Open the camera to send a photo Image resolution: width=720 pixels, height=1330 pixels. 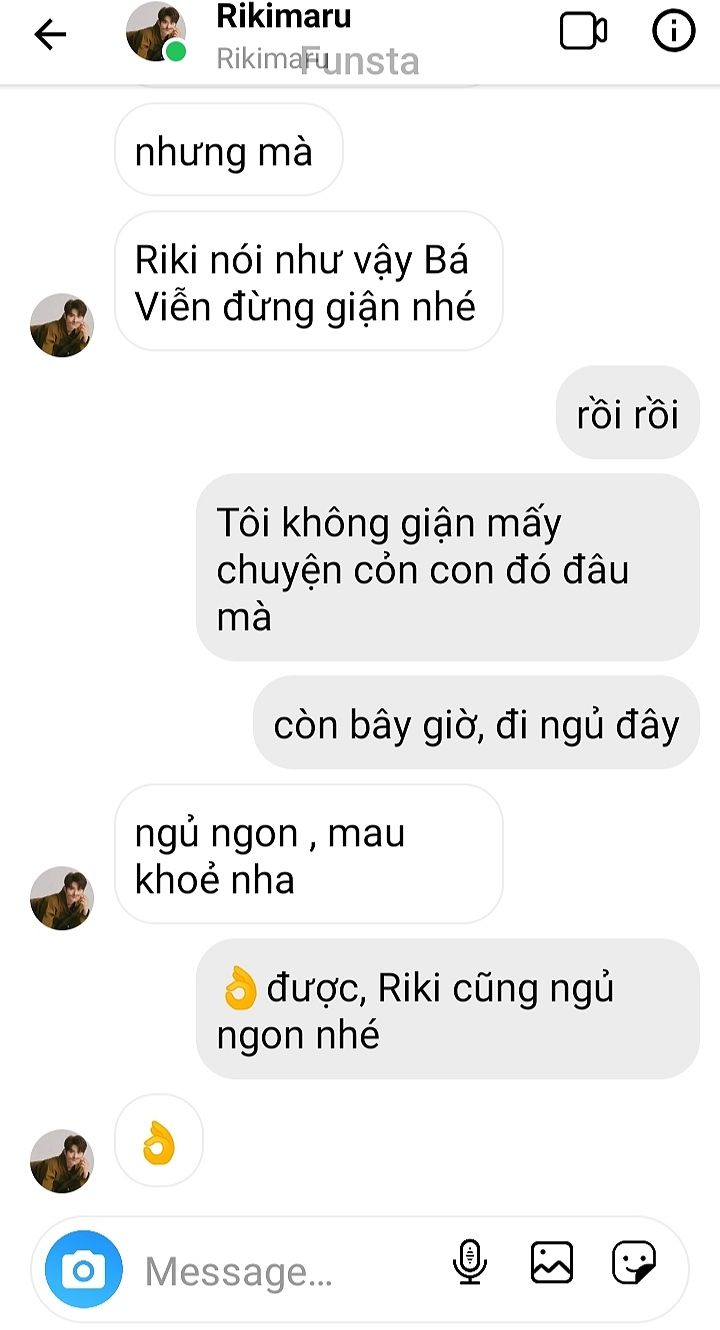tap(84, 1270)
